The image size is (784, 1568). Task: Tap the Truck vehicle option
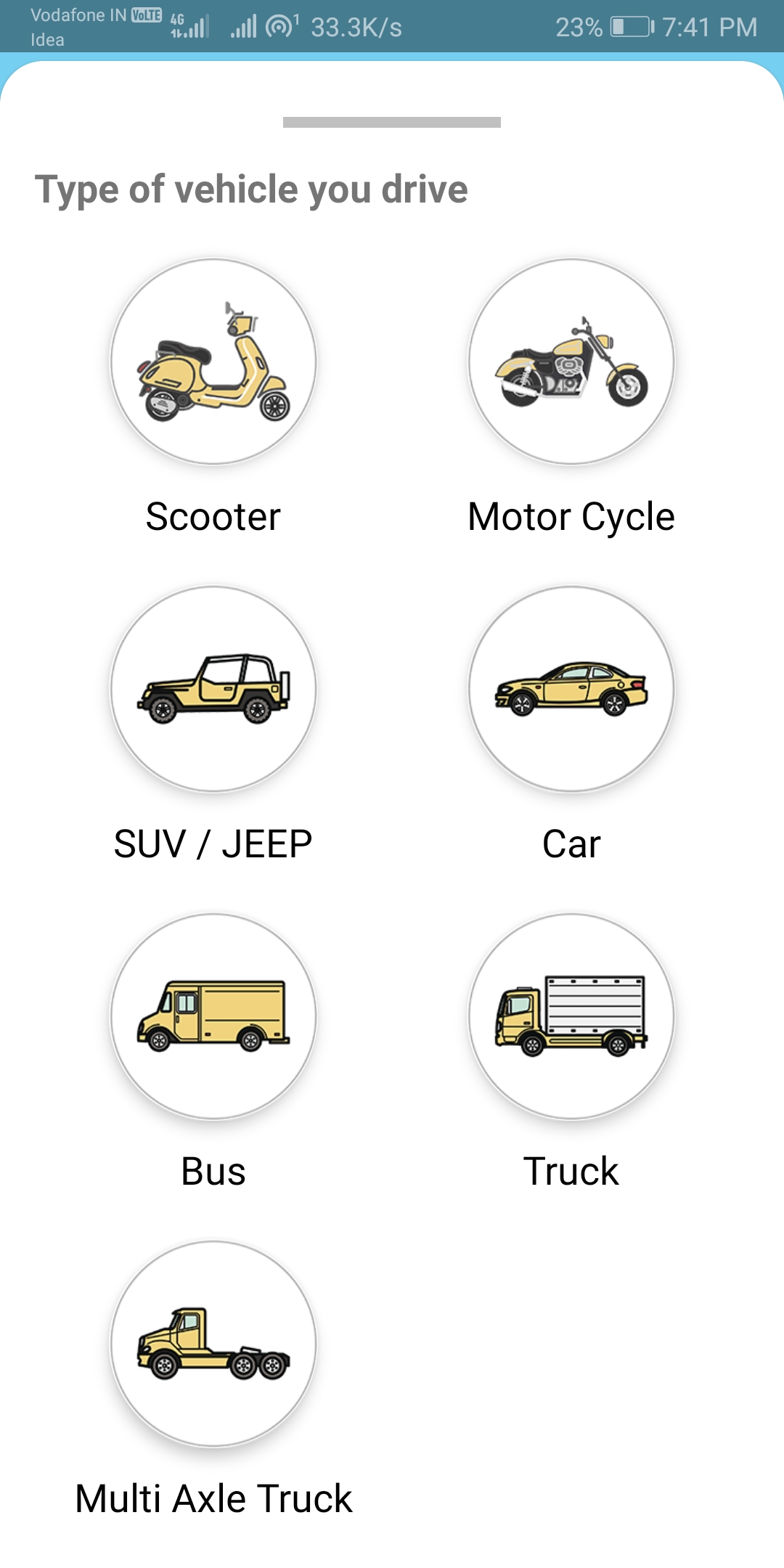click(x=571, y=1016)
